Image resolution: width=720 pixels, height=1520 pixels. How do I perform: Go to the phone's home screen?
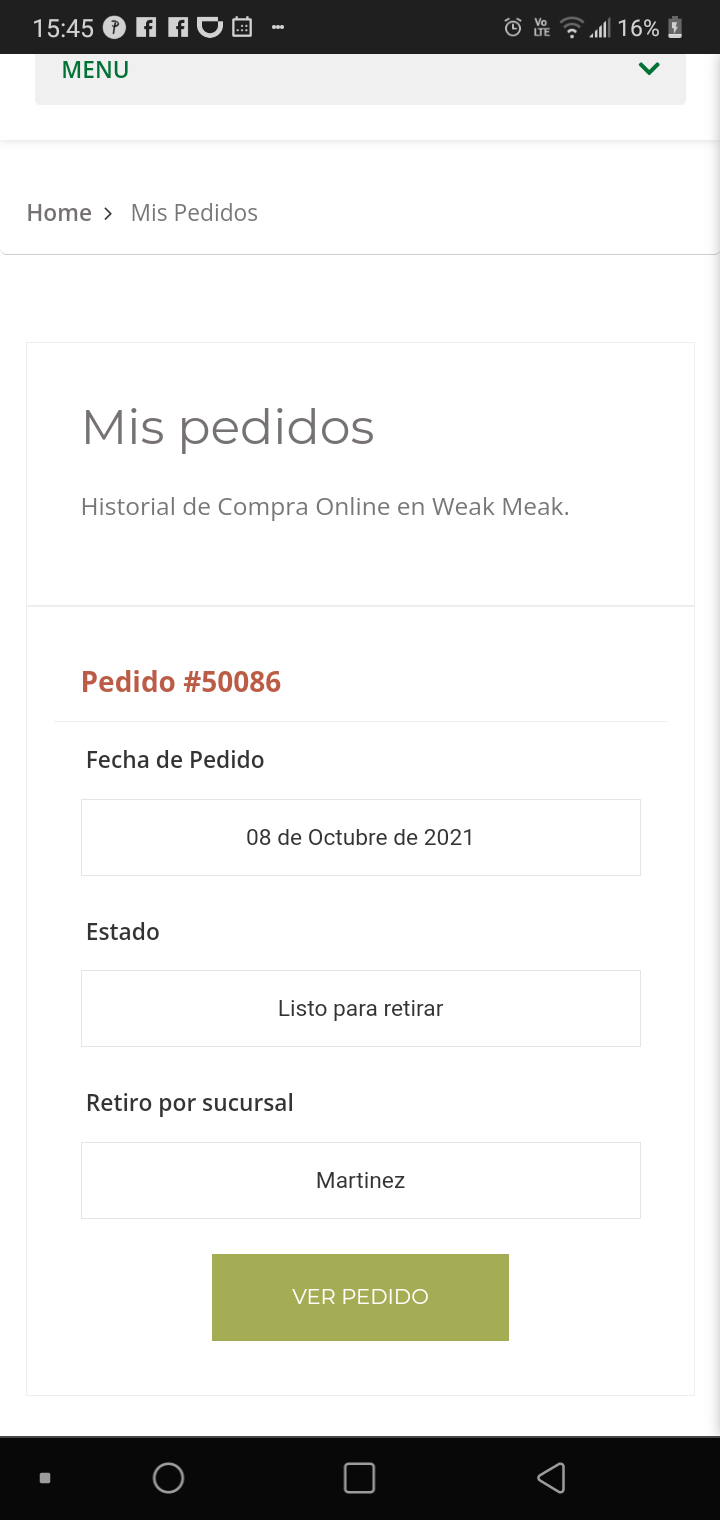(x=168, y=1478)
